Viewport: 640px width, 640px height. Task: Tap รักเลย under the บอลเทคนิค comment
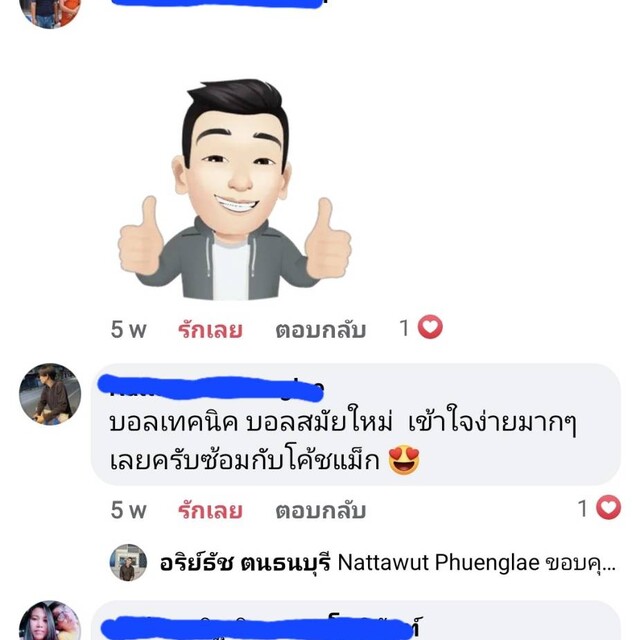[210, 510]
